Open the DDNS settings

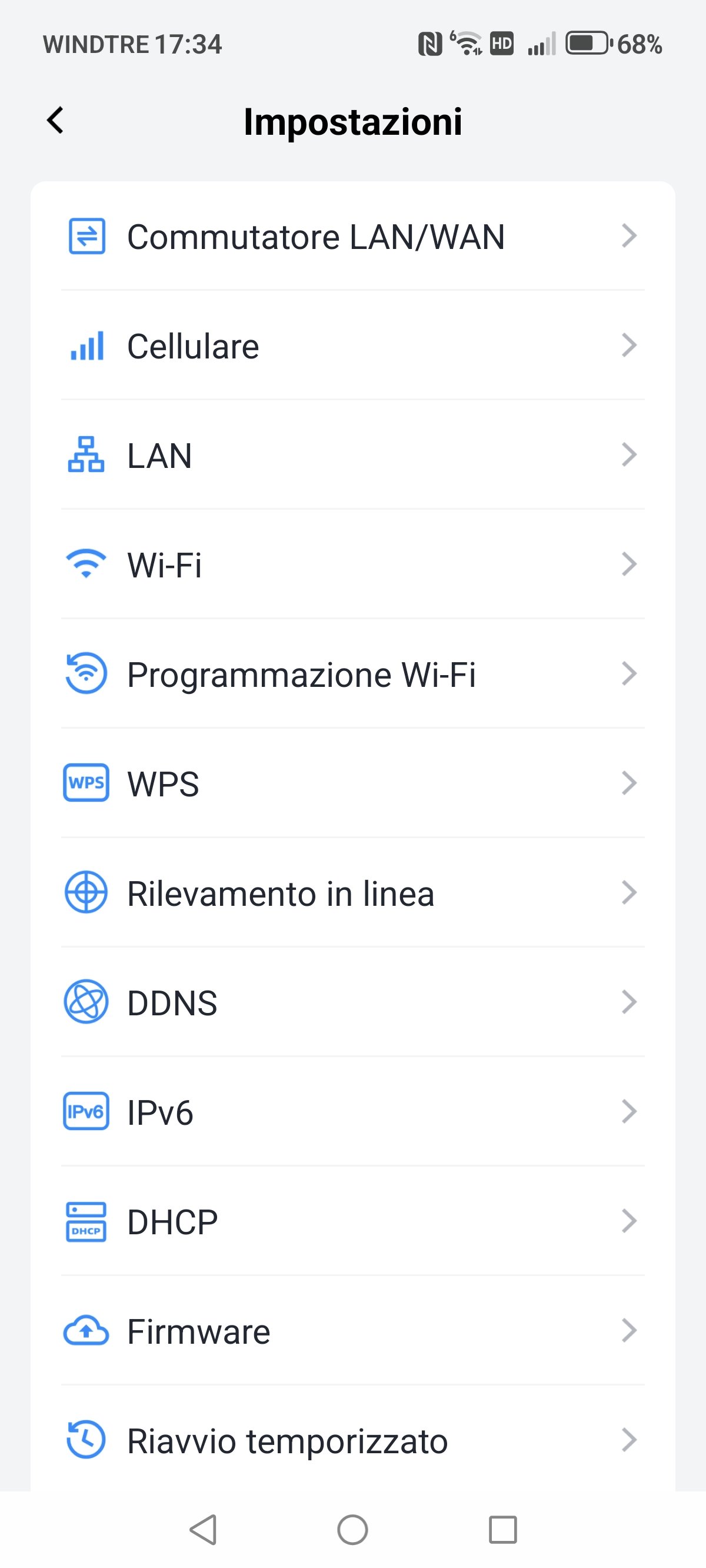pyautogui.click(x=352, y=1002)
